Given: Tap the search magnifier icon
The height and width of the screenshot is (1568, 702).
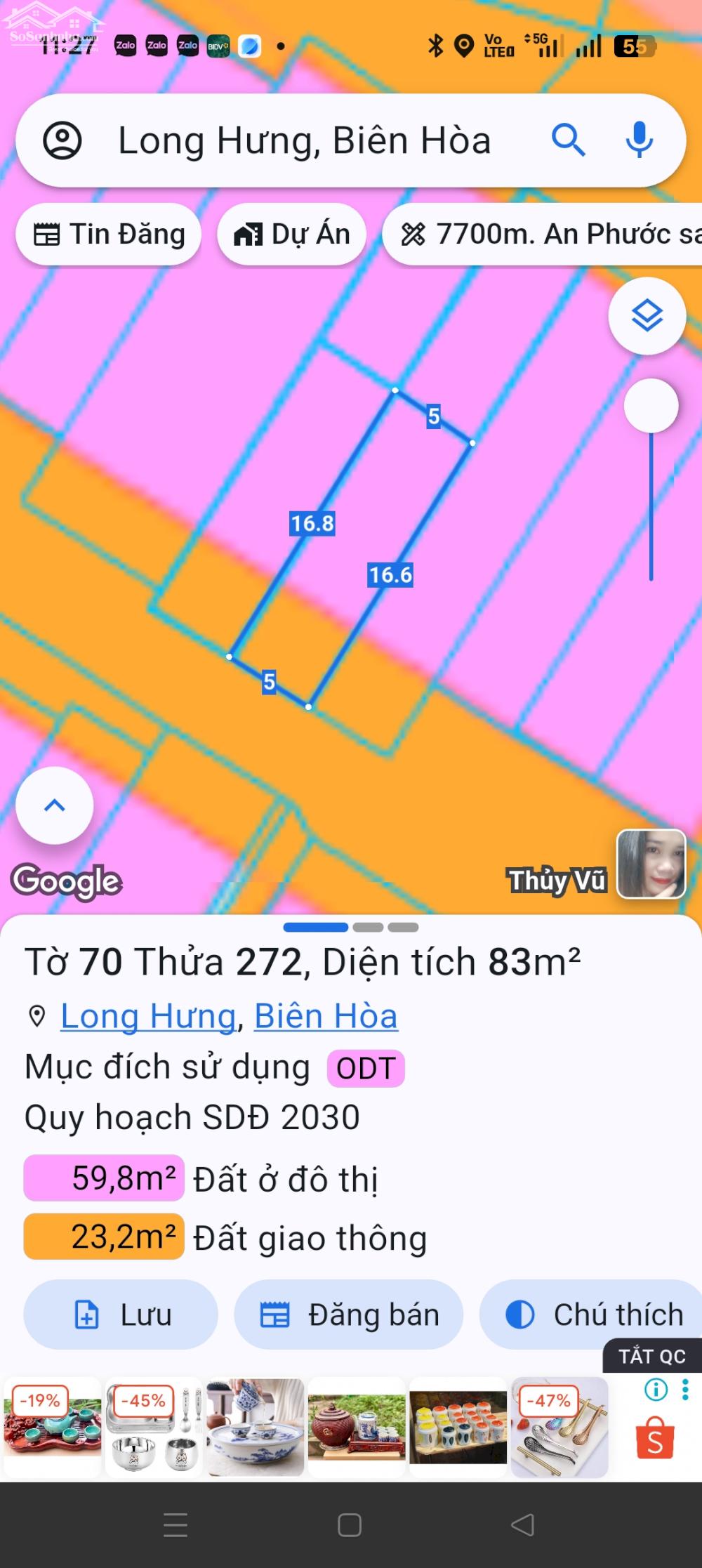Looking at the screenshot, I should 568,140.
